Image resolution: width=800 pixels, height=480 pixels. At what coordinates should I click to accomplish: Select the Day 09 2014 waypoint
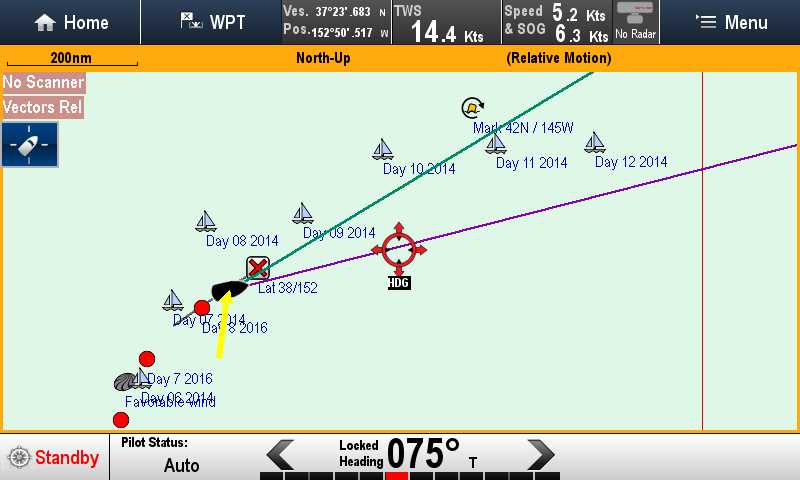coord(303,213)
